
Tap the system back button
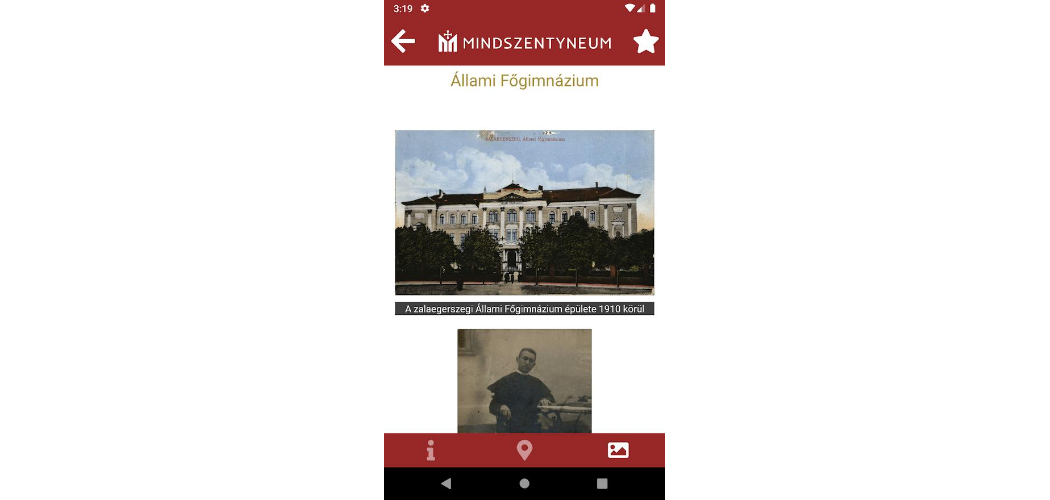click(446, 483)
